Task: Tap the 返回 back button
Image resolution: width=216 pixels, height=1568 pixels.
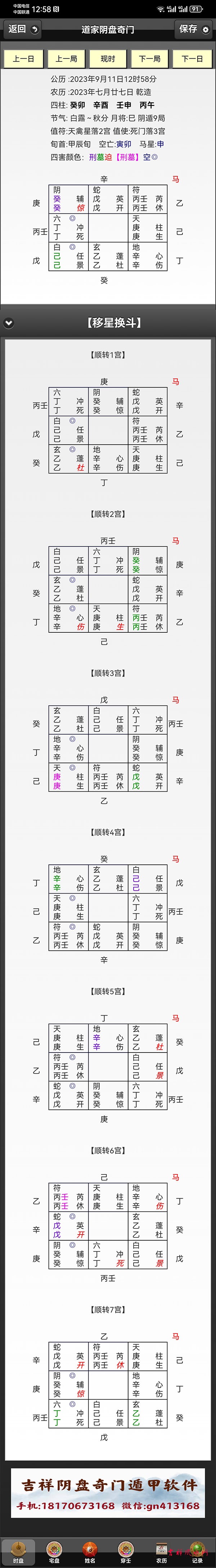Action: click(x=23, y=29)
